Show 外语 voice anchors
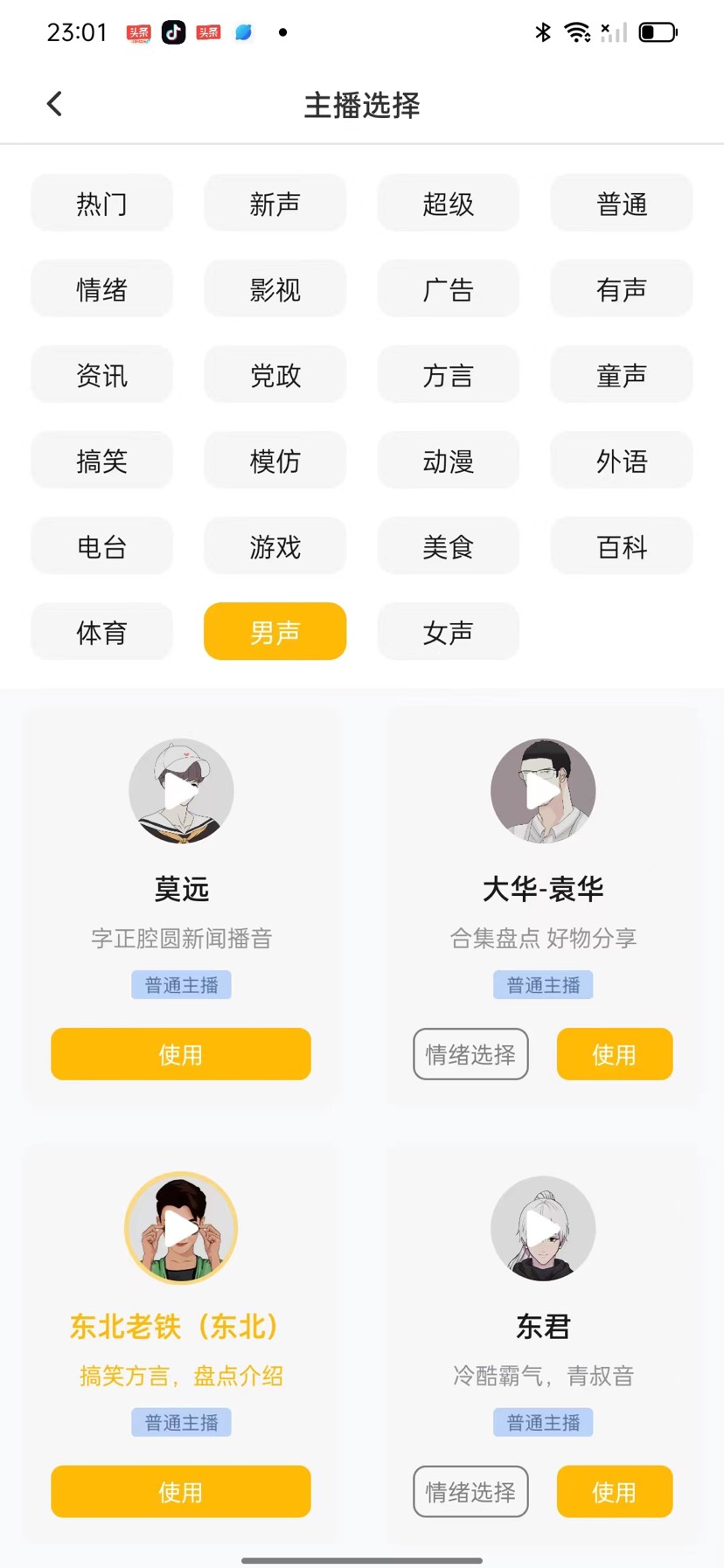Image resolution: width=724 pixels, height=1568 pixels. (x=621, y=461)
